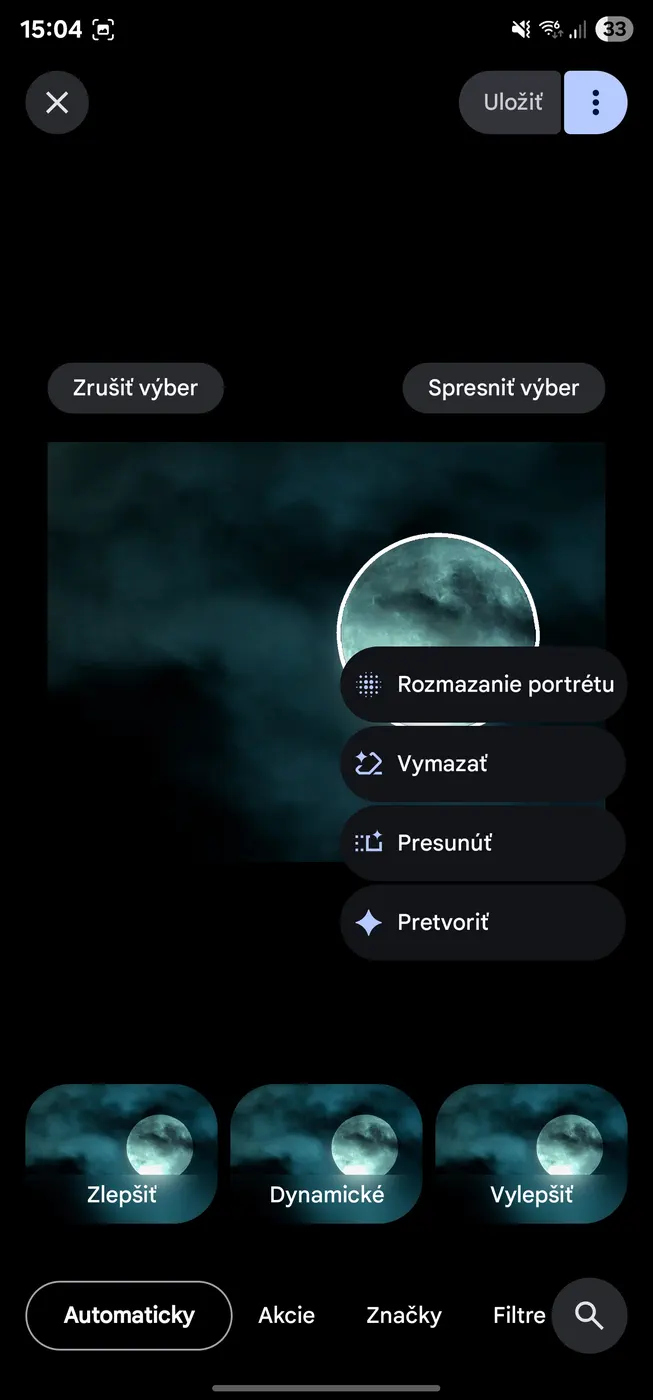Apply the Dynamické suggestion
Viewport: 653px width, 1400px height.
(326, 1153)
